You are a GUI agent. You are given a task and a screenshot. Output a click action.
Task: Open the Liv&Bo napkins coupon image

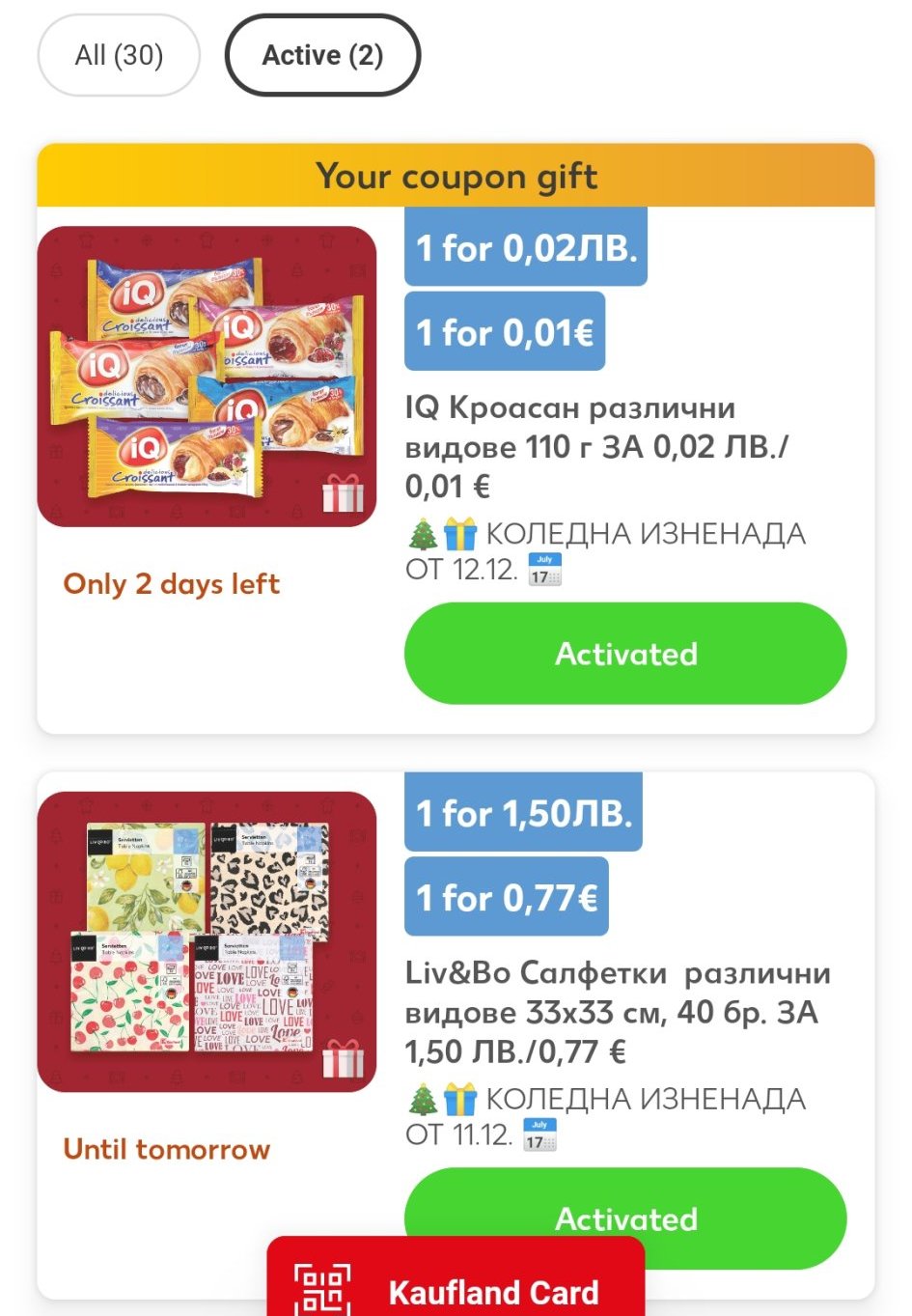[207, 941]
